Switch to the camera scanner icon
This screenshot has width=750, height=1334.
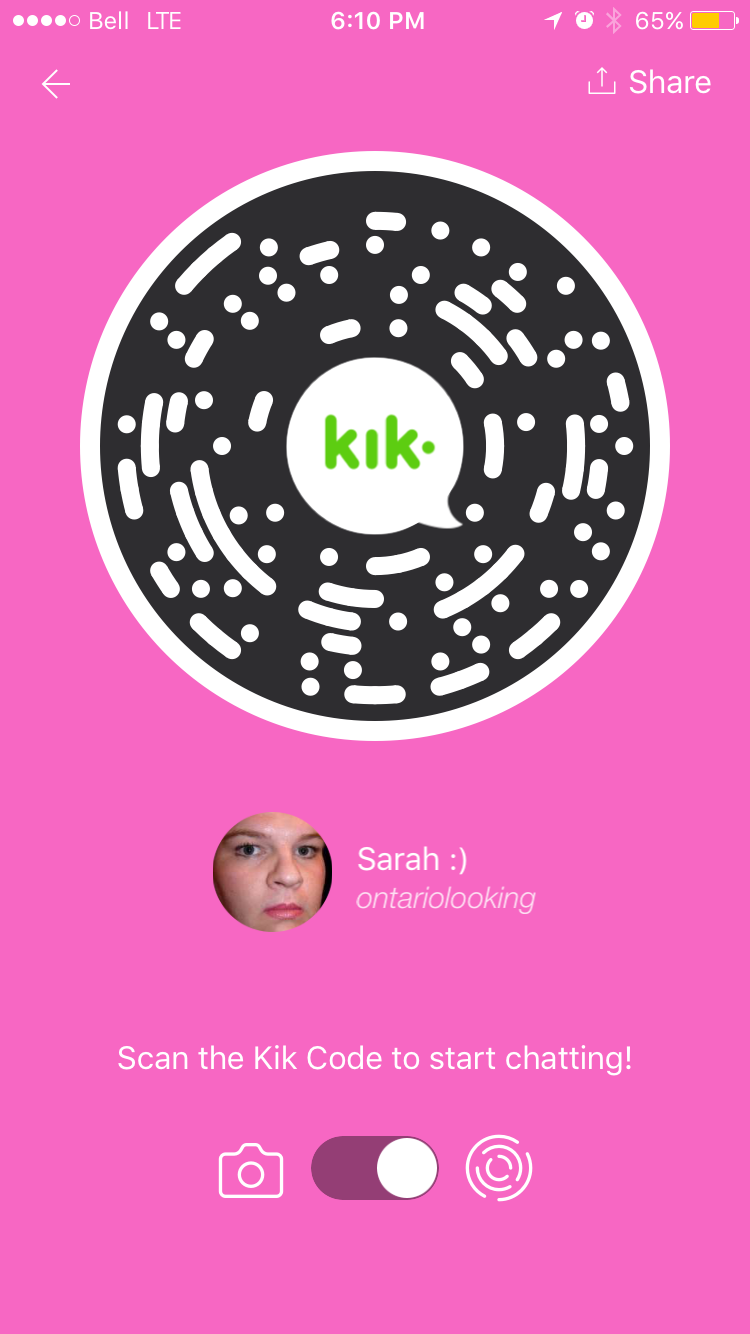point(251,1170)
